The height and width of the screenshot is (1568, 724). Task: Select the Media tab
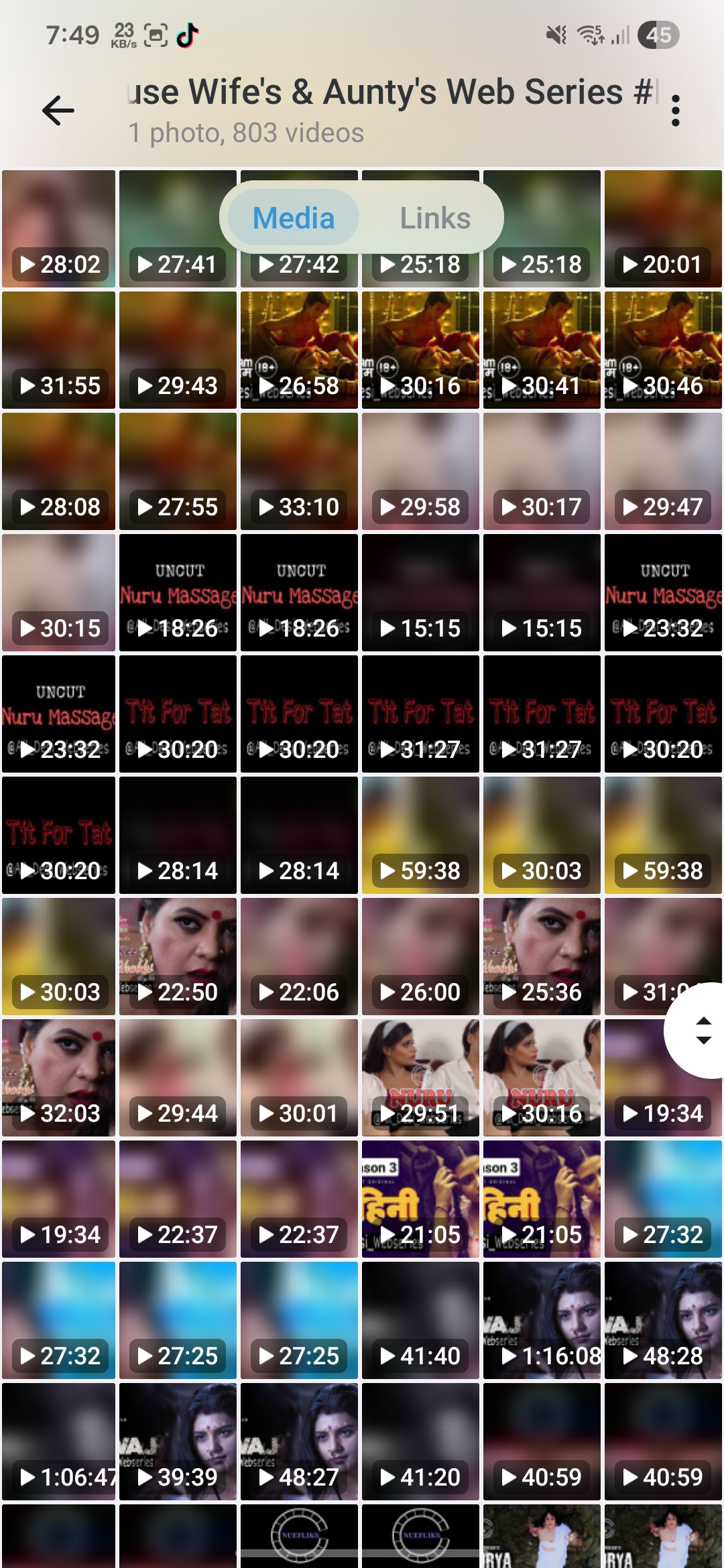tap(294, 218)
